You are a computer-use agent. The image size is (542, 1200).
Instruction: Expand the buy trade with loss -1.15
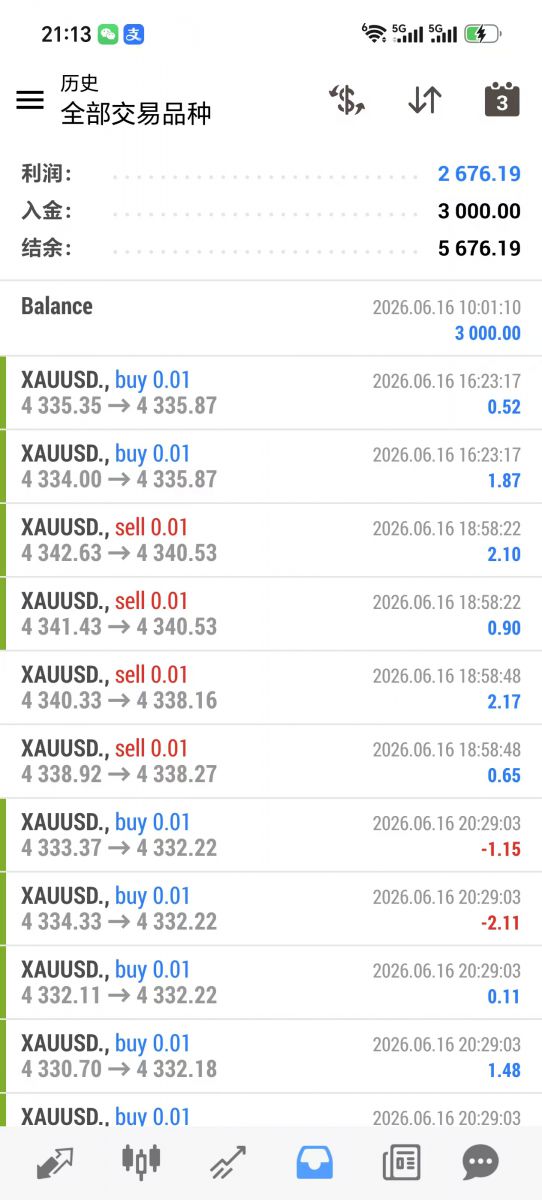tap(271, 835)
